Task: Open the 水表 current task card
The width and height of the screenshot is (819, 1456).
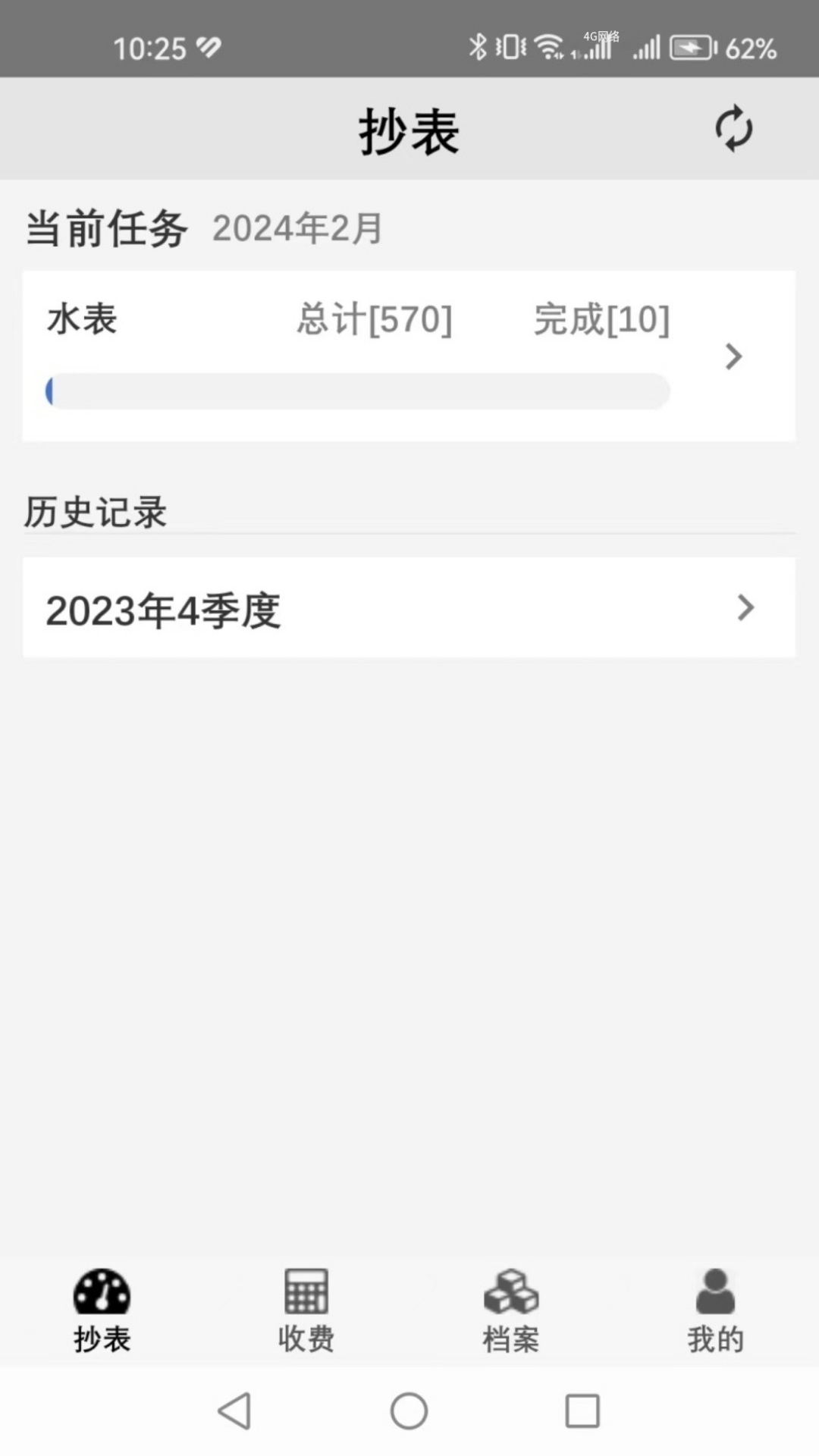Action: (408, 355)
